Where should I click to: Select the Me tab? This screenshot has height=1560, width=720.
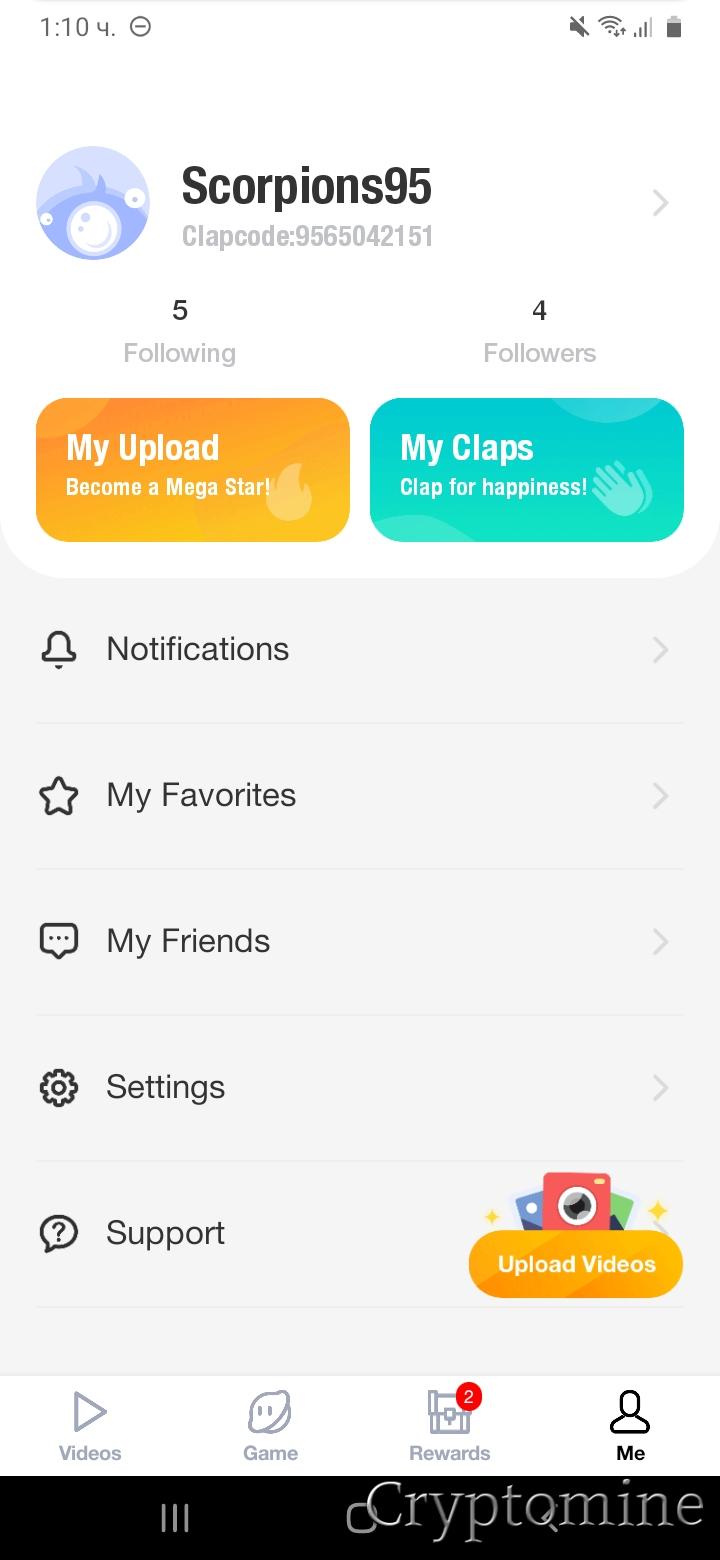630,1426
